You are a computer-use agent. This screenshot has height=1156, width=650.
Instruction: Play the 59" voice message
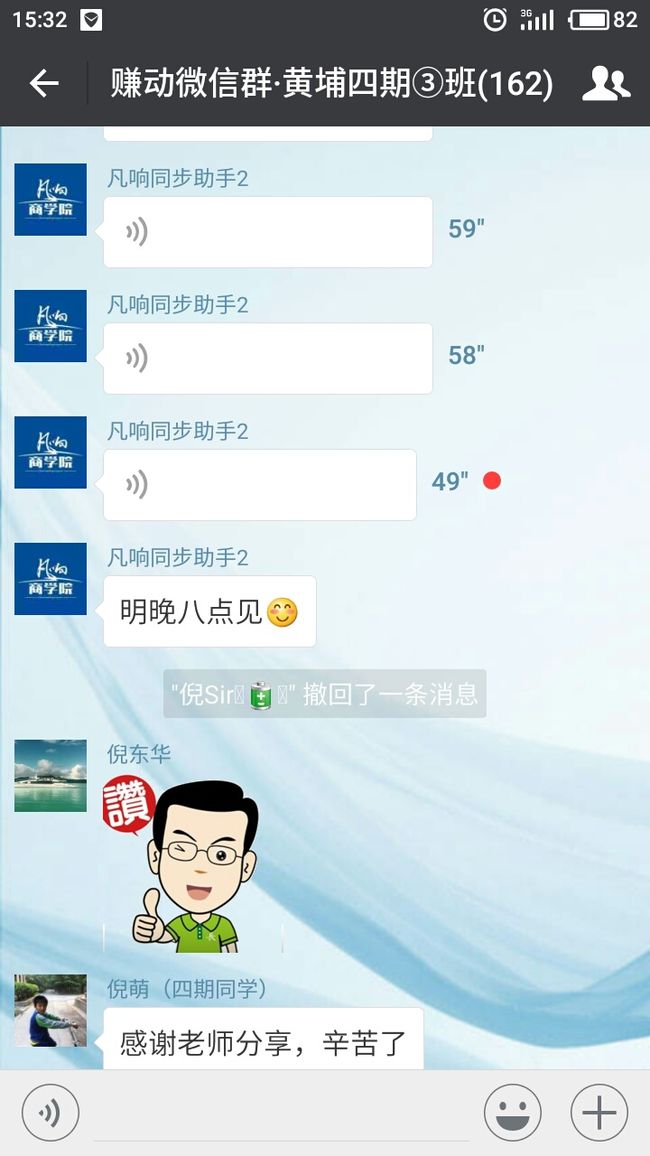click(268, 232)
